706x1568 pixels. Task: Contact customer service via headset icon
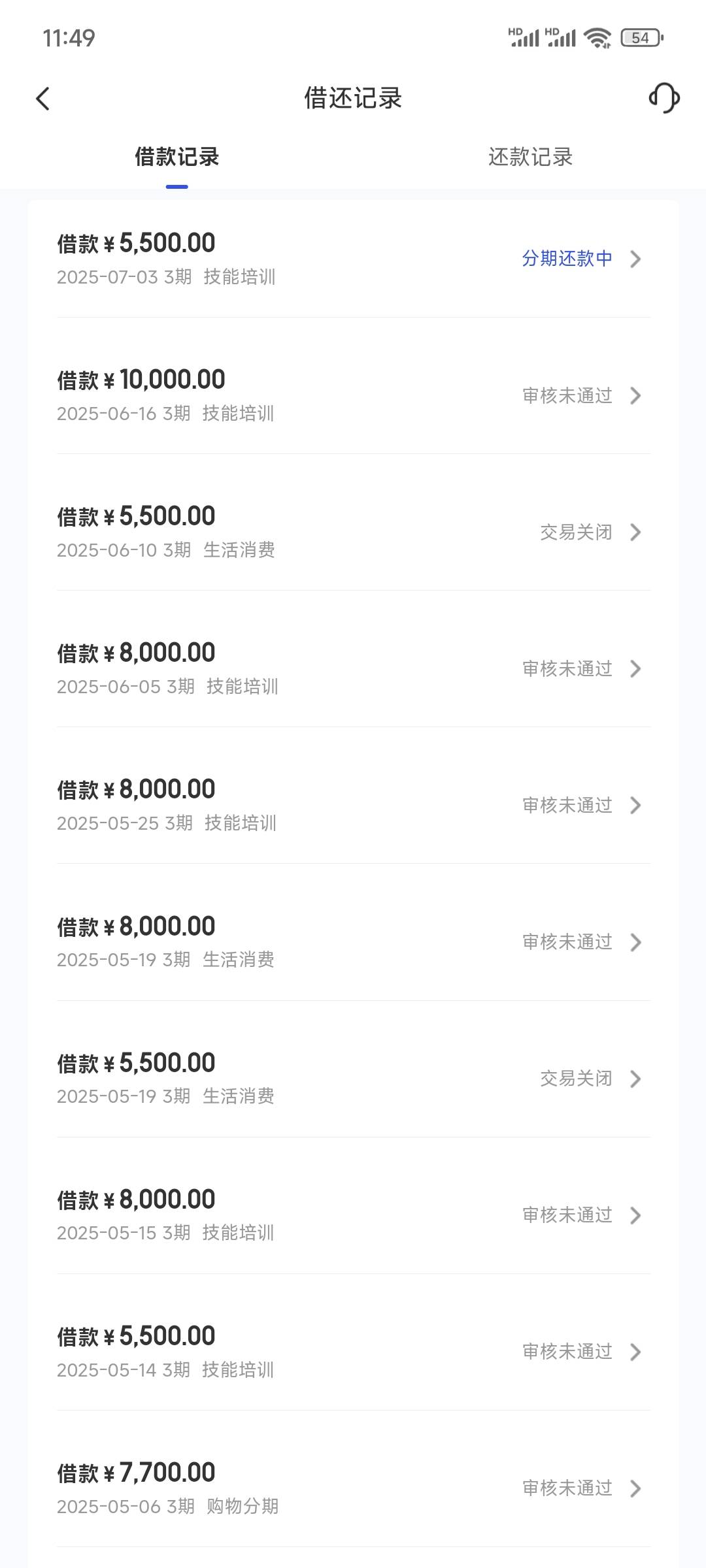(x=664, y=98)
